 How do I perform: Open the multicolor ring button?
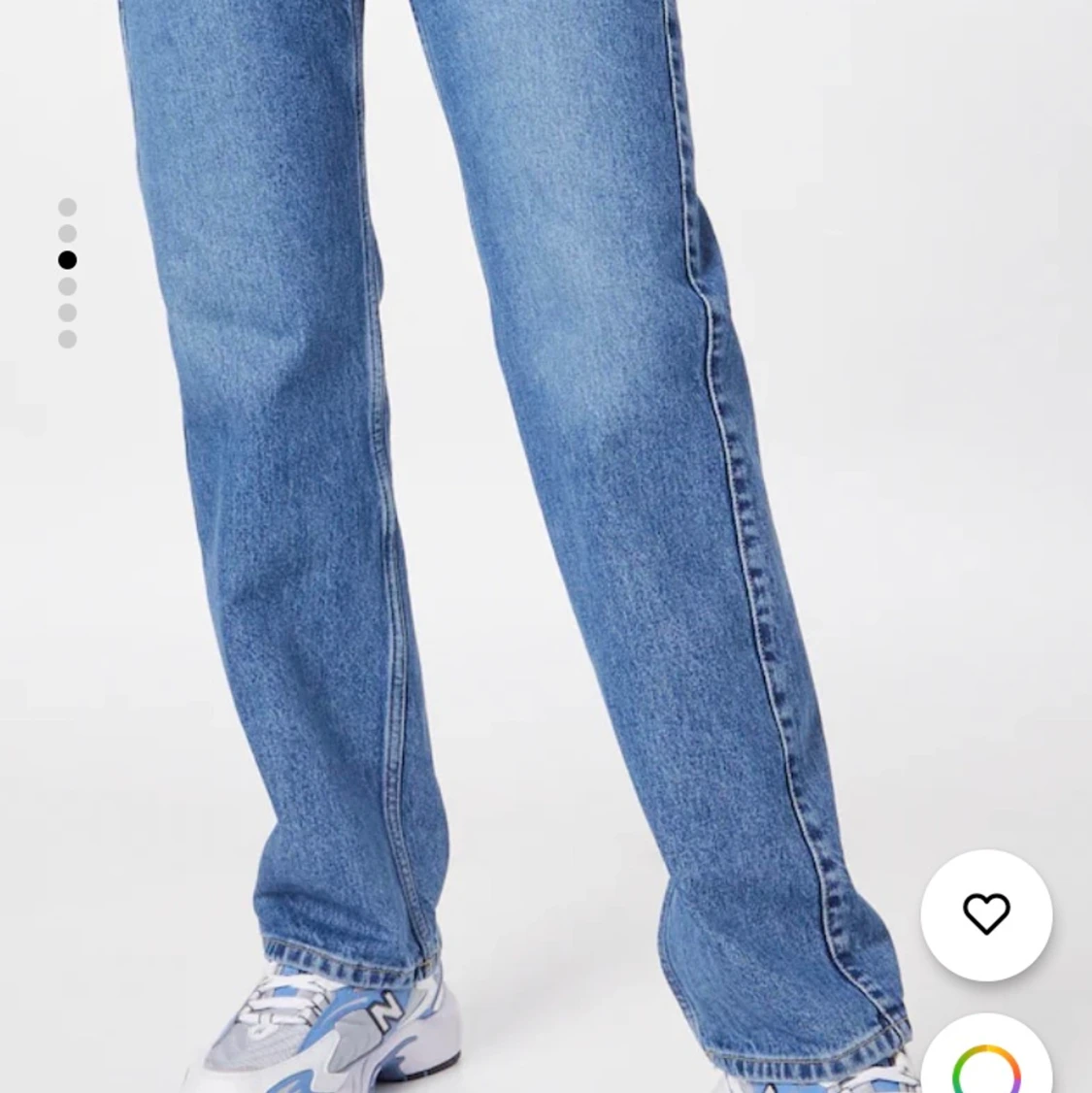[x=985, y=1068]
